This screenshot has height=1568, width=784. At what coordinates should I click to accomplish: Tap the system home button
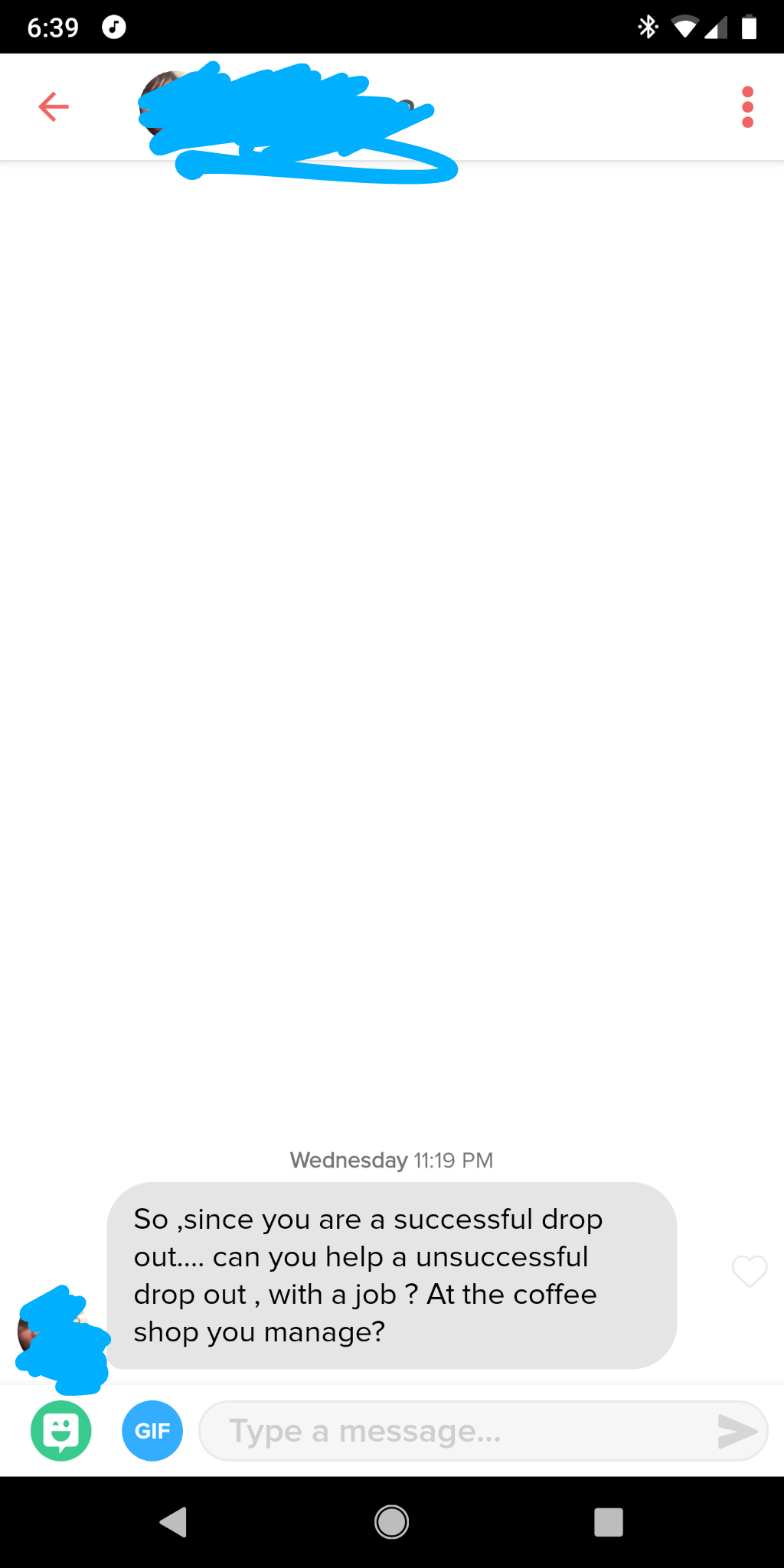click(391, 1521)
